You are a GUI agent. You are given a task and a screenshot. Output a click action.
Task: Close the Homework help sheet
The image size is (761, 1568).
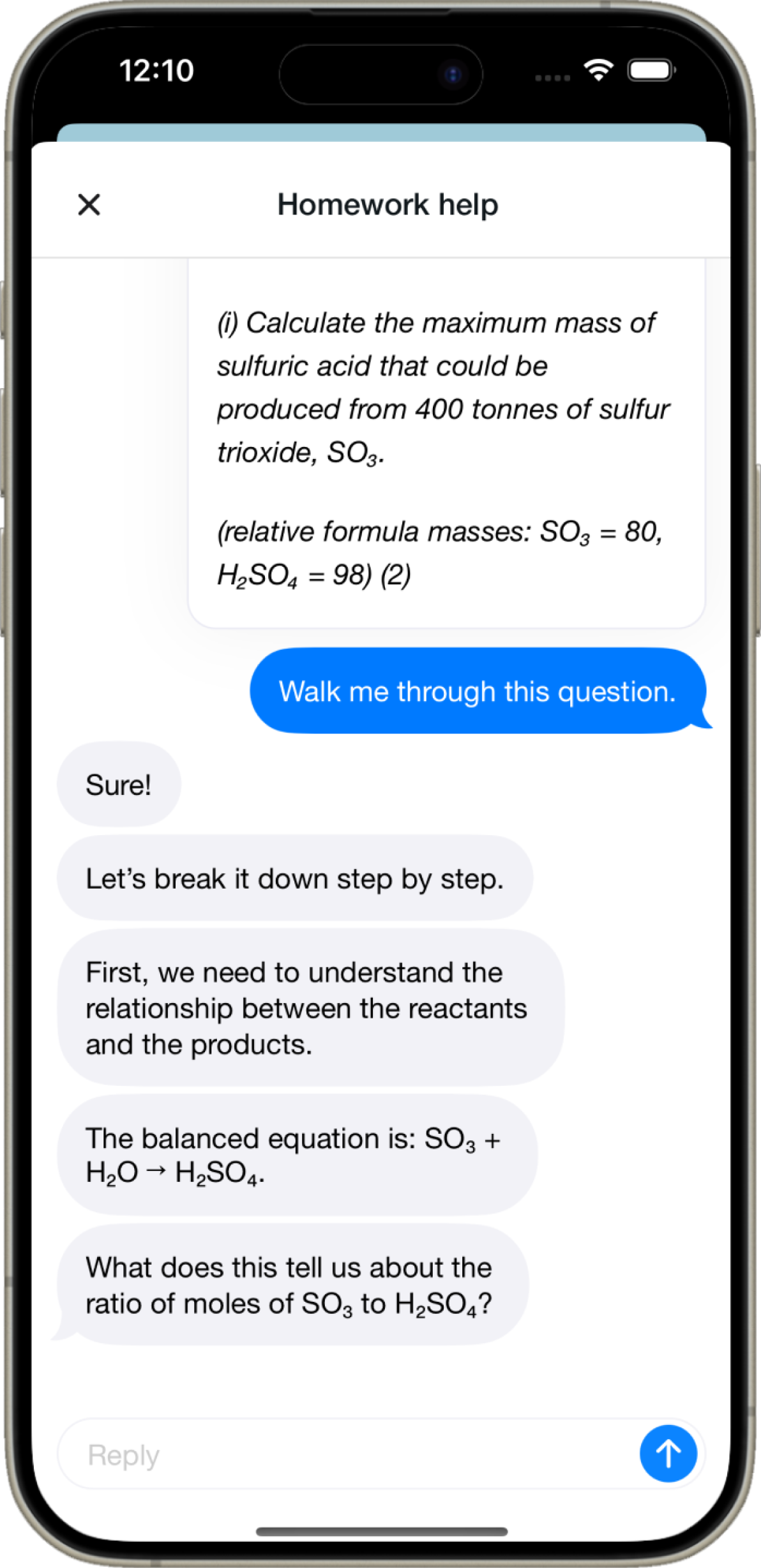click(x=89, y=205)
